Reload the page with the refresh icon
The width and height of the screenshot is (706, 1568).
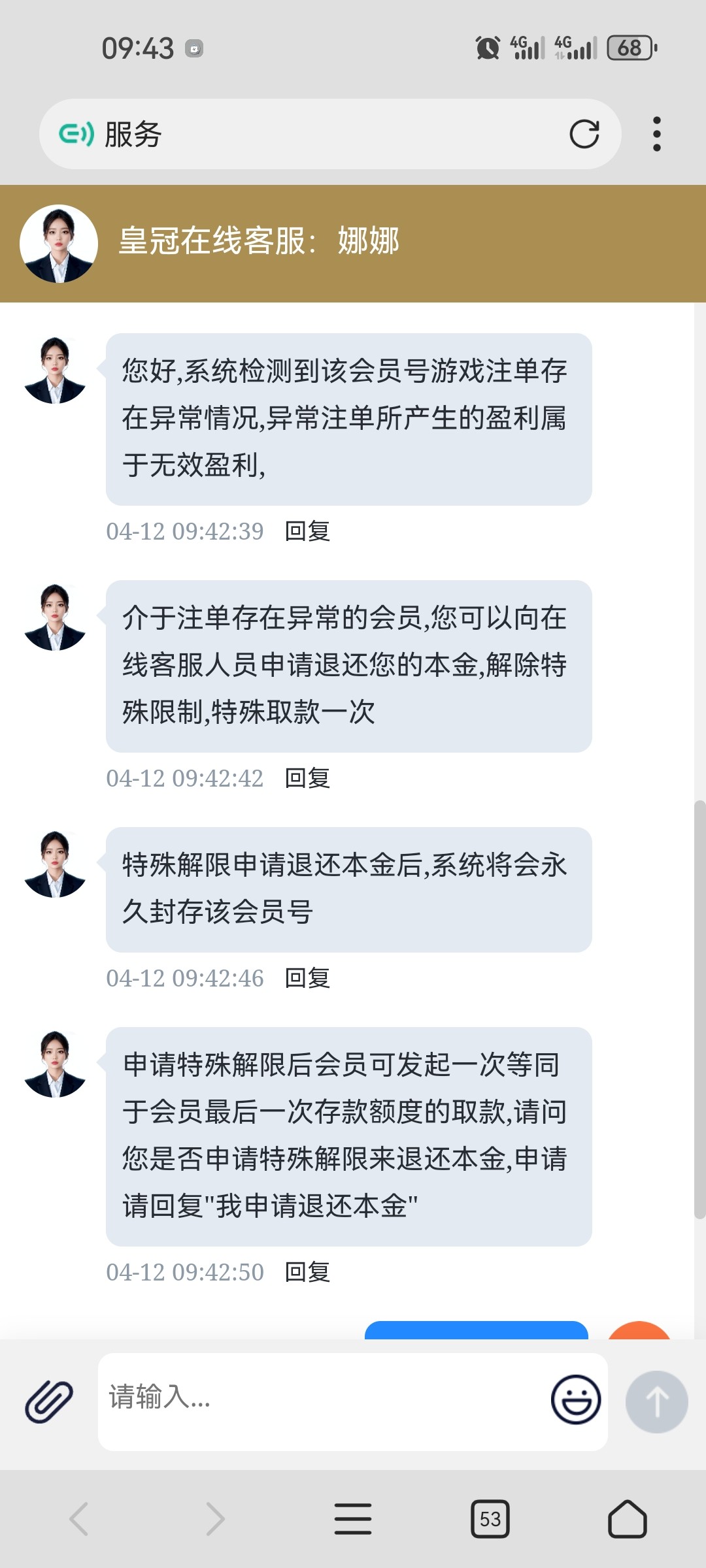coord(584,135)
